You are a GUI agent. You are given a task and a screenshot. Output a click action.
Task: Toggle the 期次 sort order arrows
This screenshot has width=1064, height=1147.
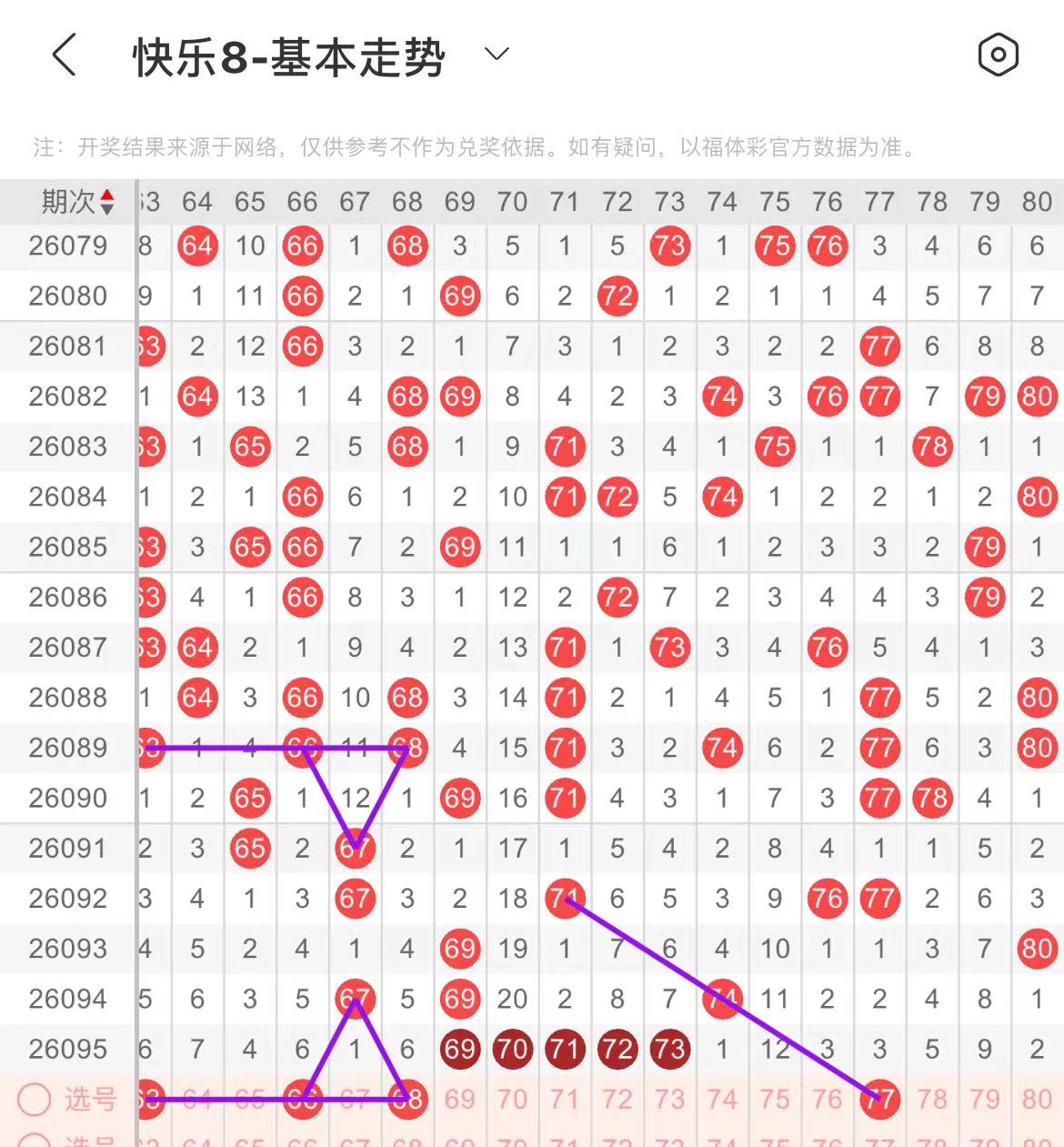pyautogui.click(x=107, y=202)
